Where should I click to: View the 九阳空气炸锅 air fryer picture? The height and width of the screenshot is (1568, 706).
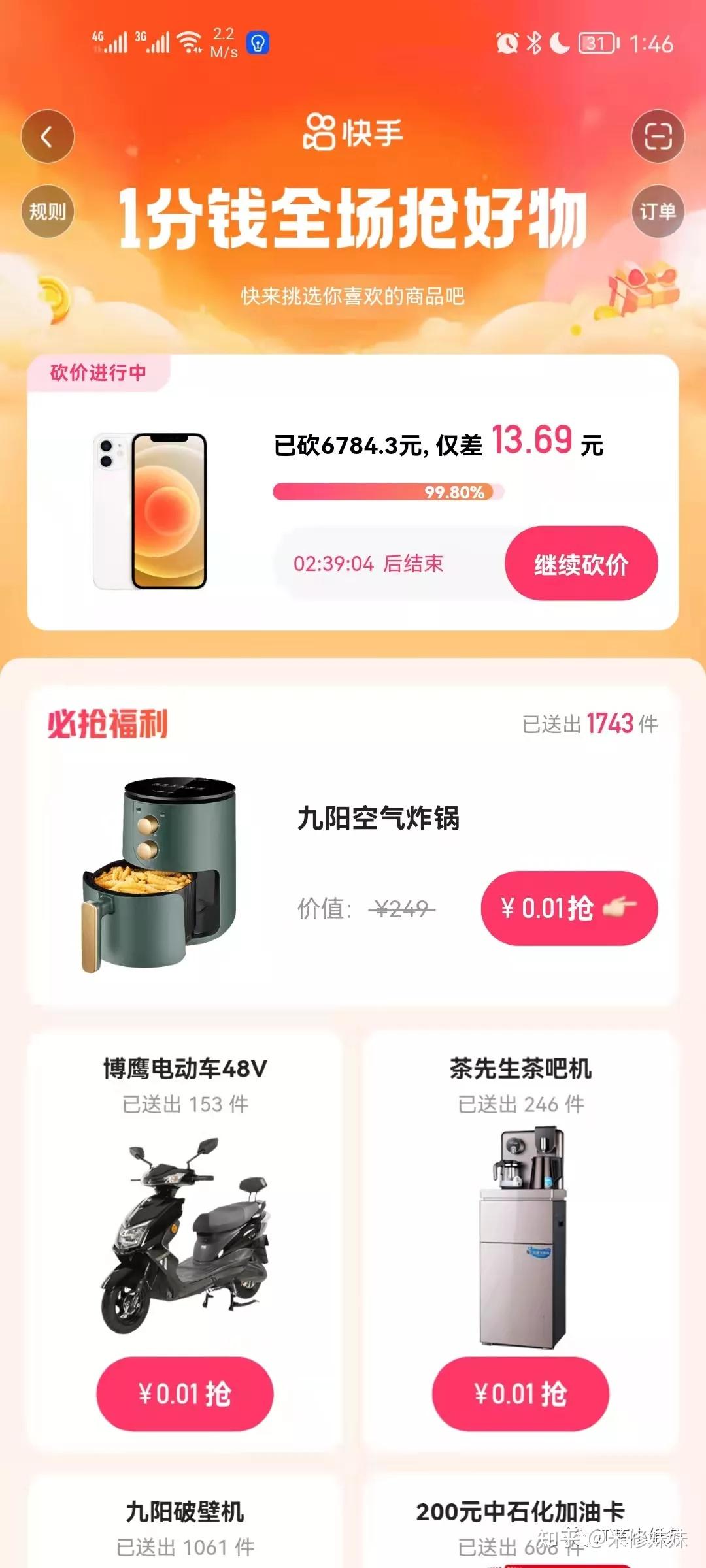point(160,875)
